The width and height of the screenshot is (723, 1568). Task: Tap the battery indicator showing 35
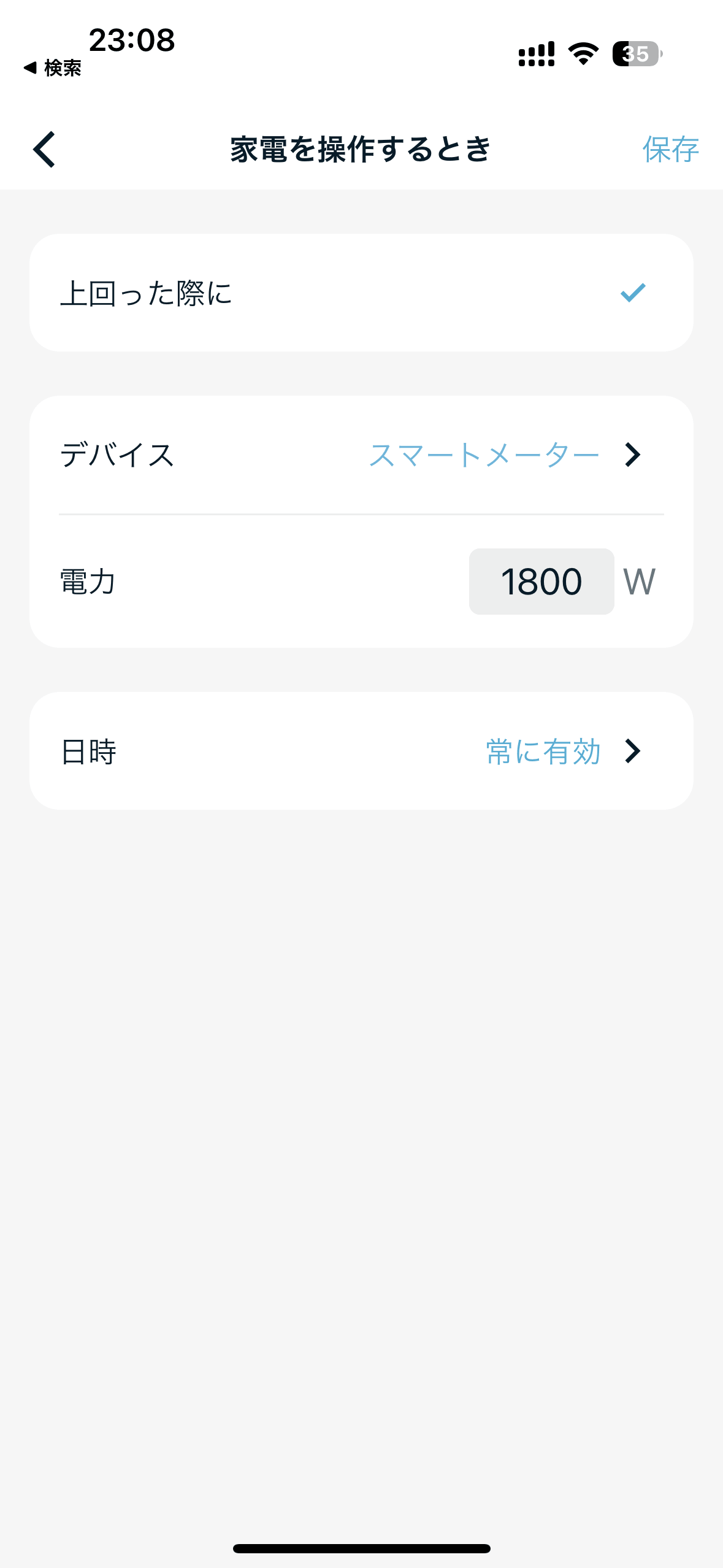pos(635,55)
